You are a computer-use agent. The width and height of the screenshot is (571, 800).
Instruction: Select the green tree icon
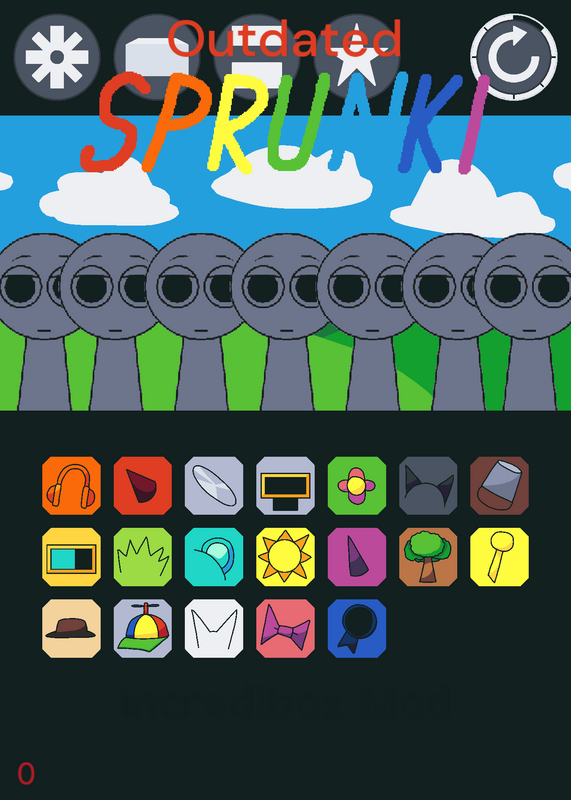coord(428,557)
